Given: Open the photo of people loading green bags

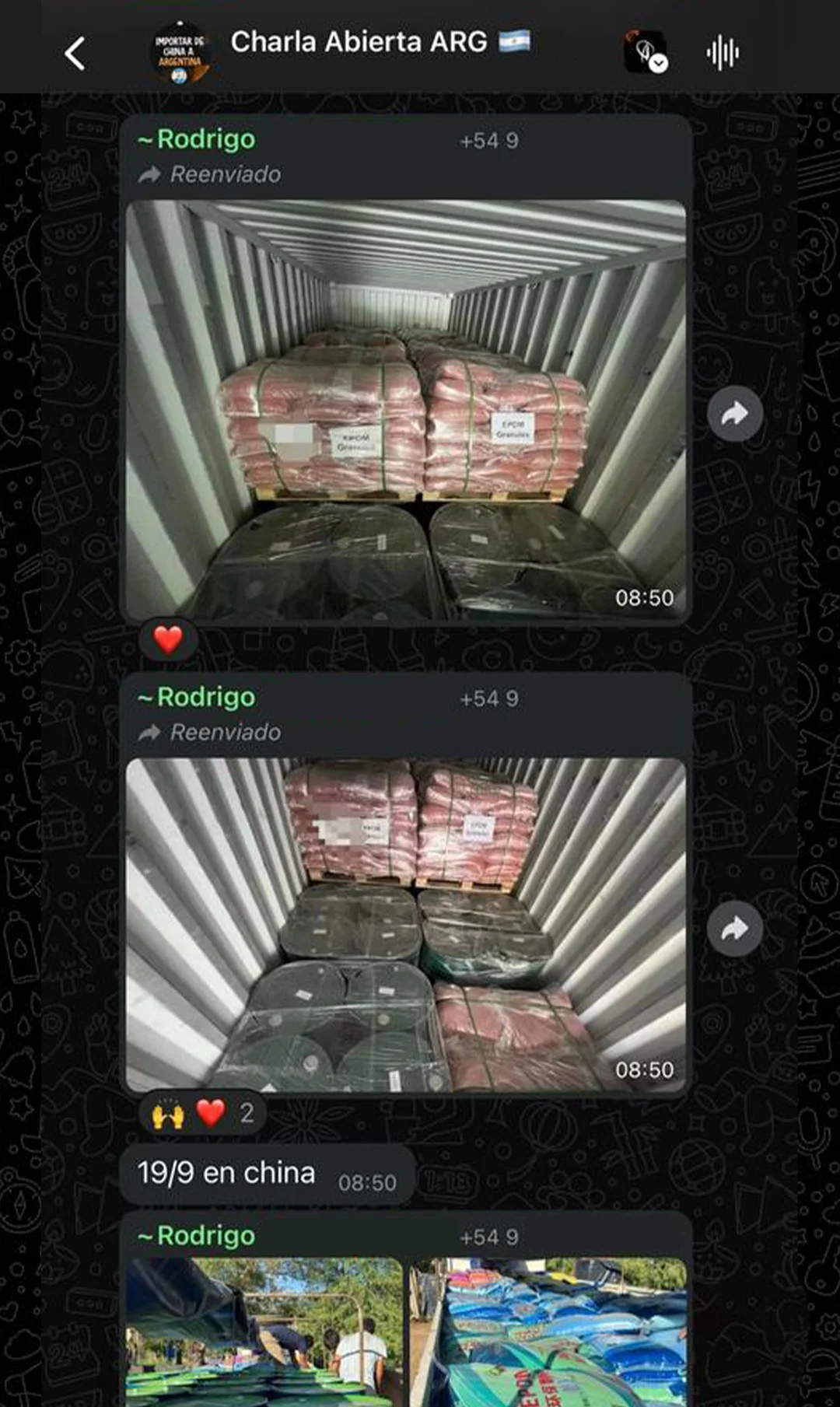Looking at the screenshot, I should point(265,1332).
